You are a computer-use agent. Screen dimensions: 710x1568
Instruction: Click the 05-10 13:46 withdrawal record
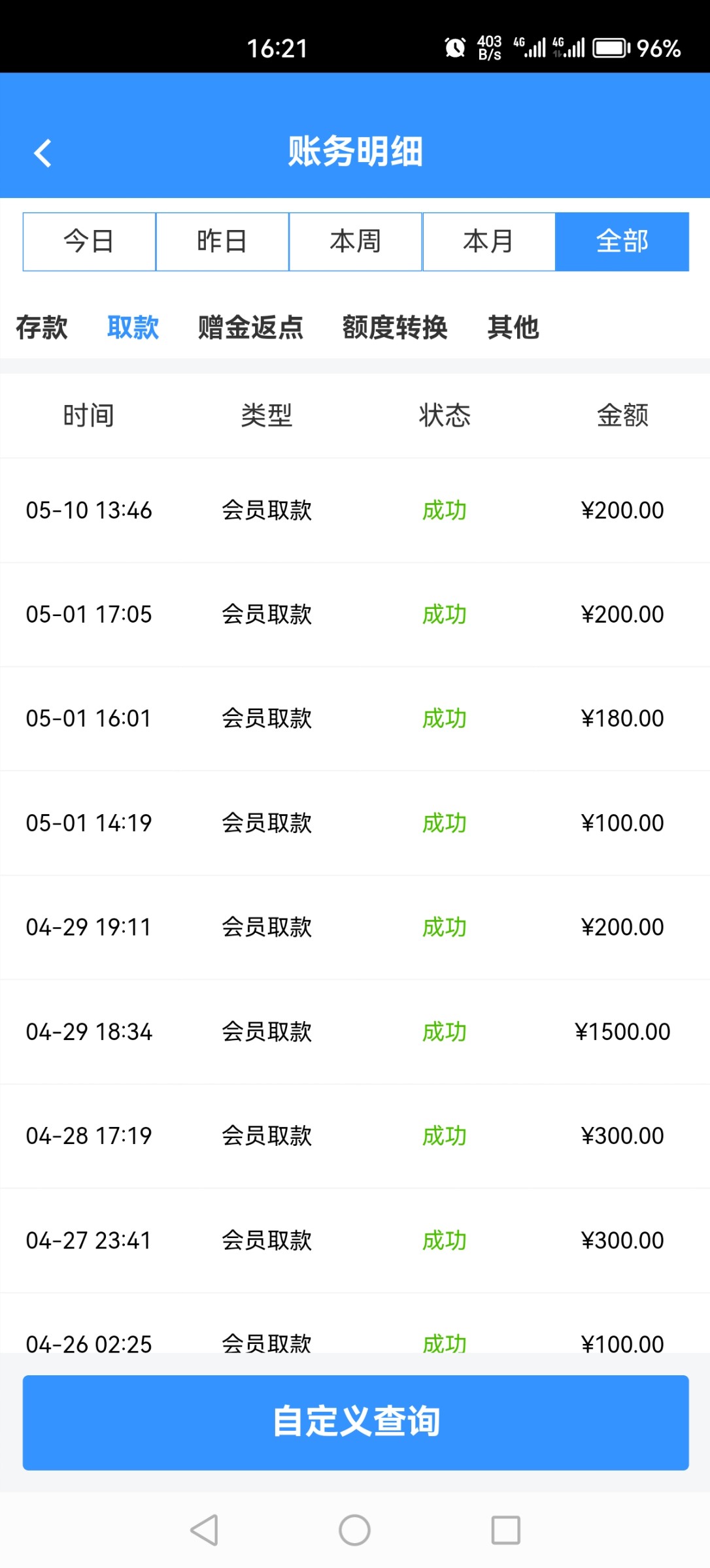(355, 511)
